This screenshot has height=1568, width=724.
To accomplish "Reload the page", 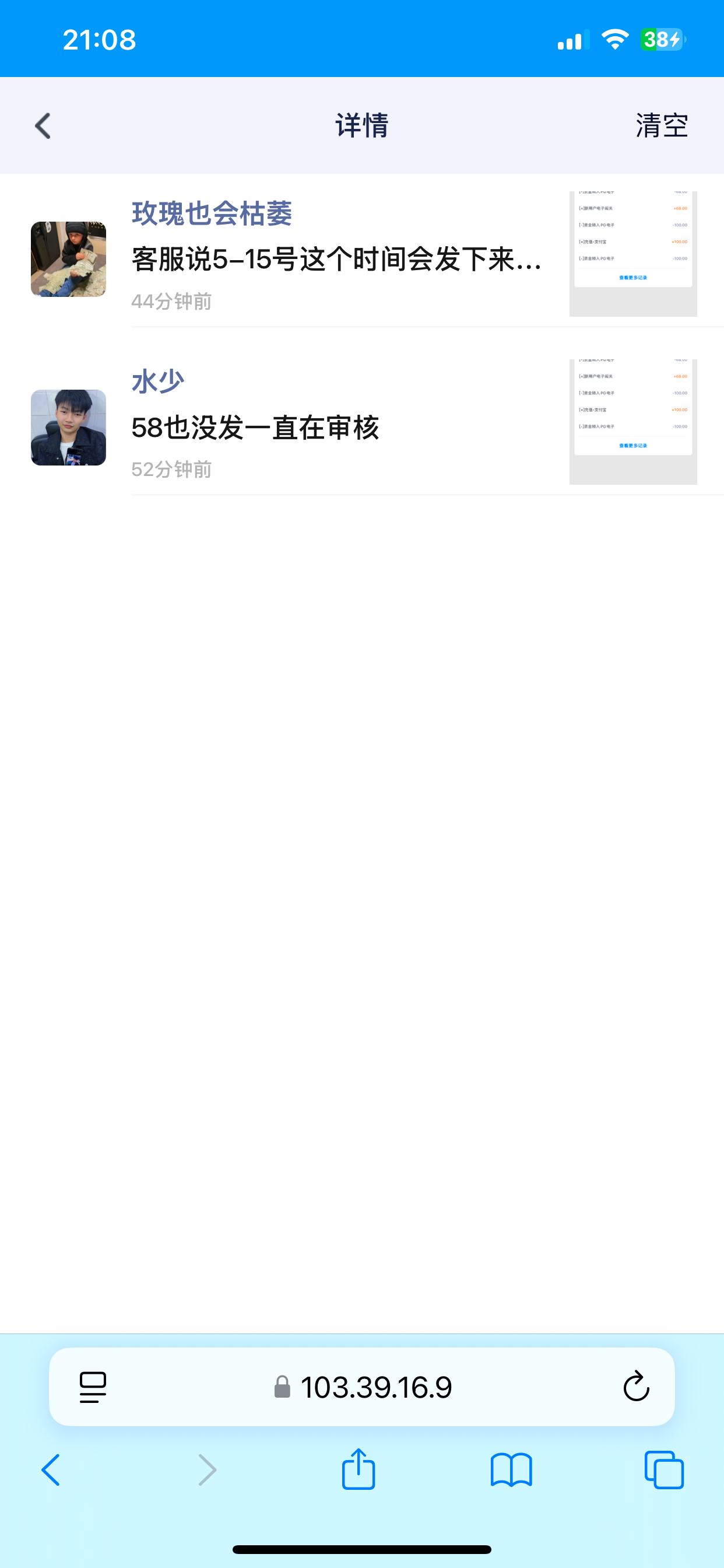I will 636,1387.
